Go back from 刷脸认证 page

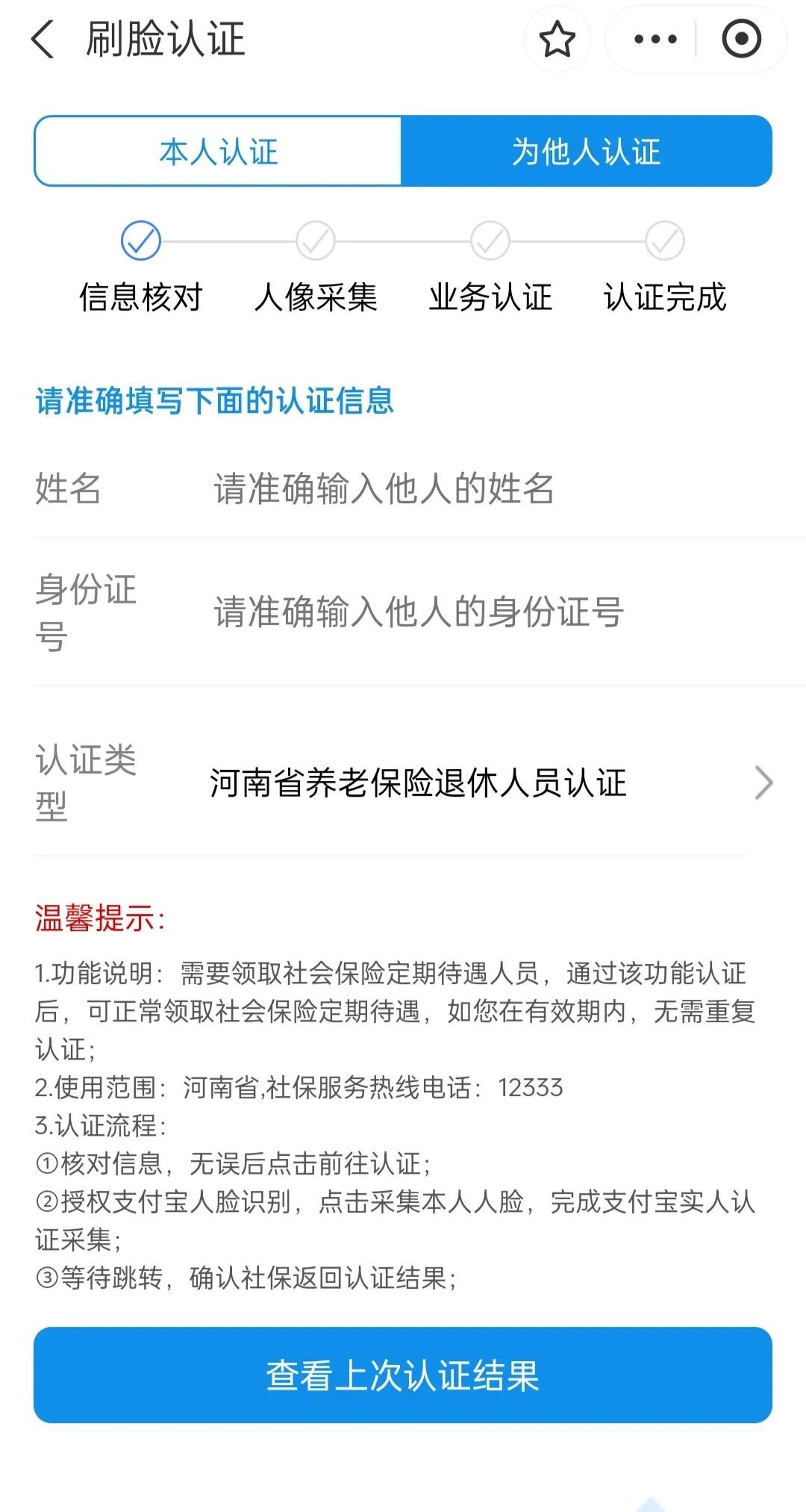tap(43, 40)
